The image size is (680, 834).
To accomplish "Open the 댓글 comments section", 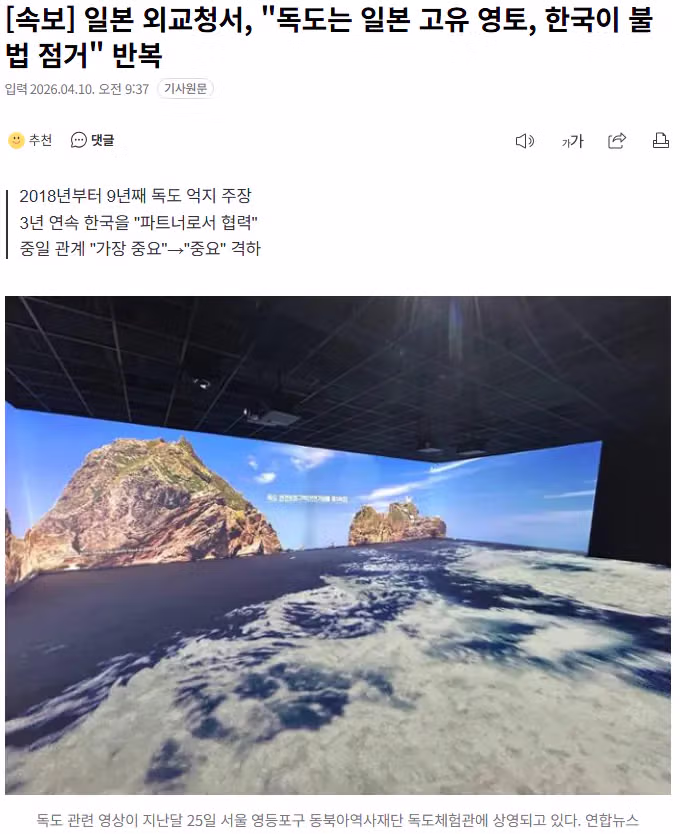I will point(93,141).
